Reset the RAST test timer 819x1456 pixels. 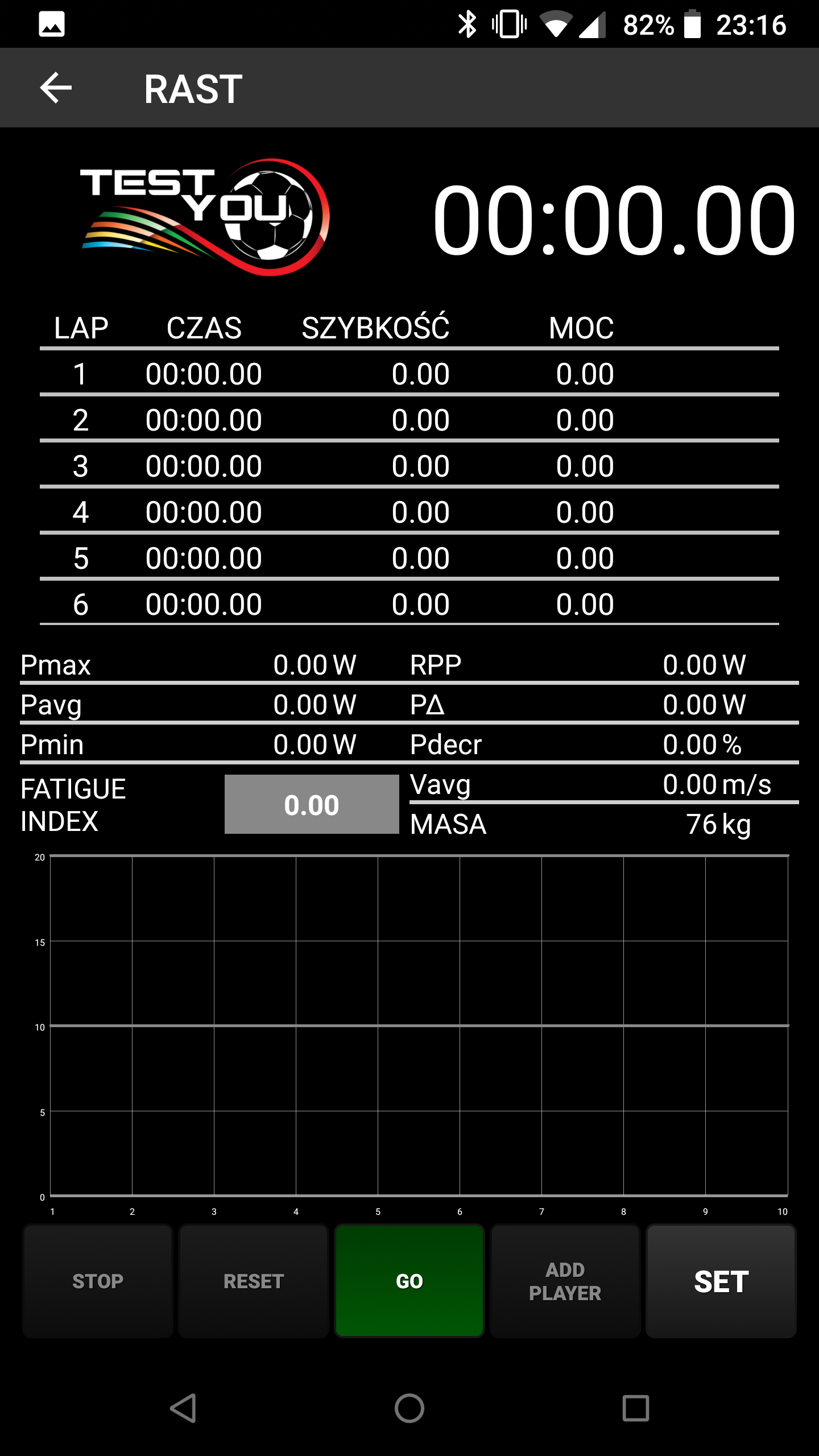tap(254, 1281)
